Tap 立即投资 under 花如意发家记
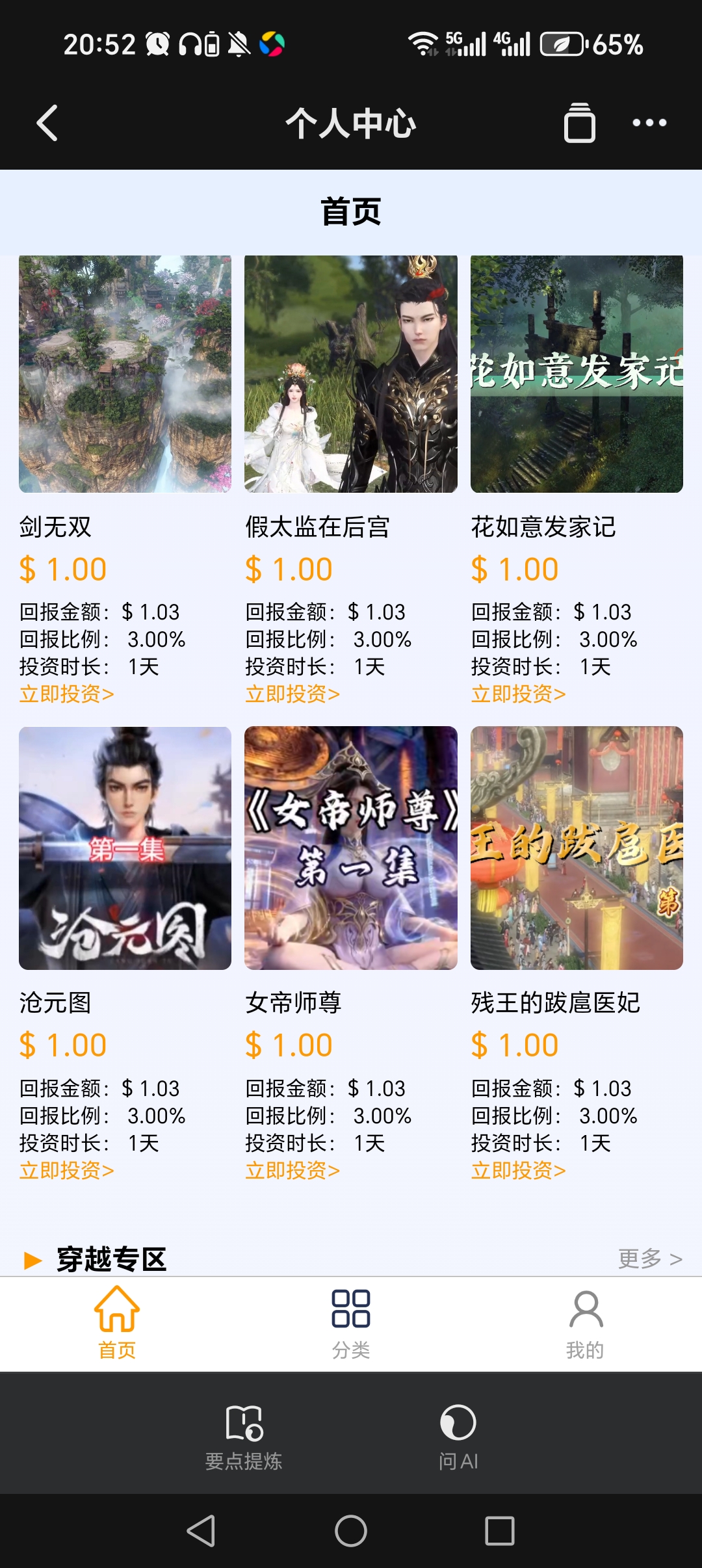 519,694
